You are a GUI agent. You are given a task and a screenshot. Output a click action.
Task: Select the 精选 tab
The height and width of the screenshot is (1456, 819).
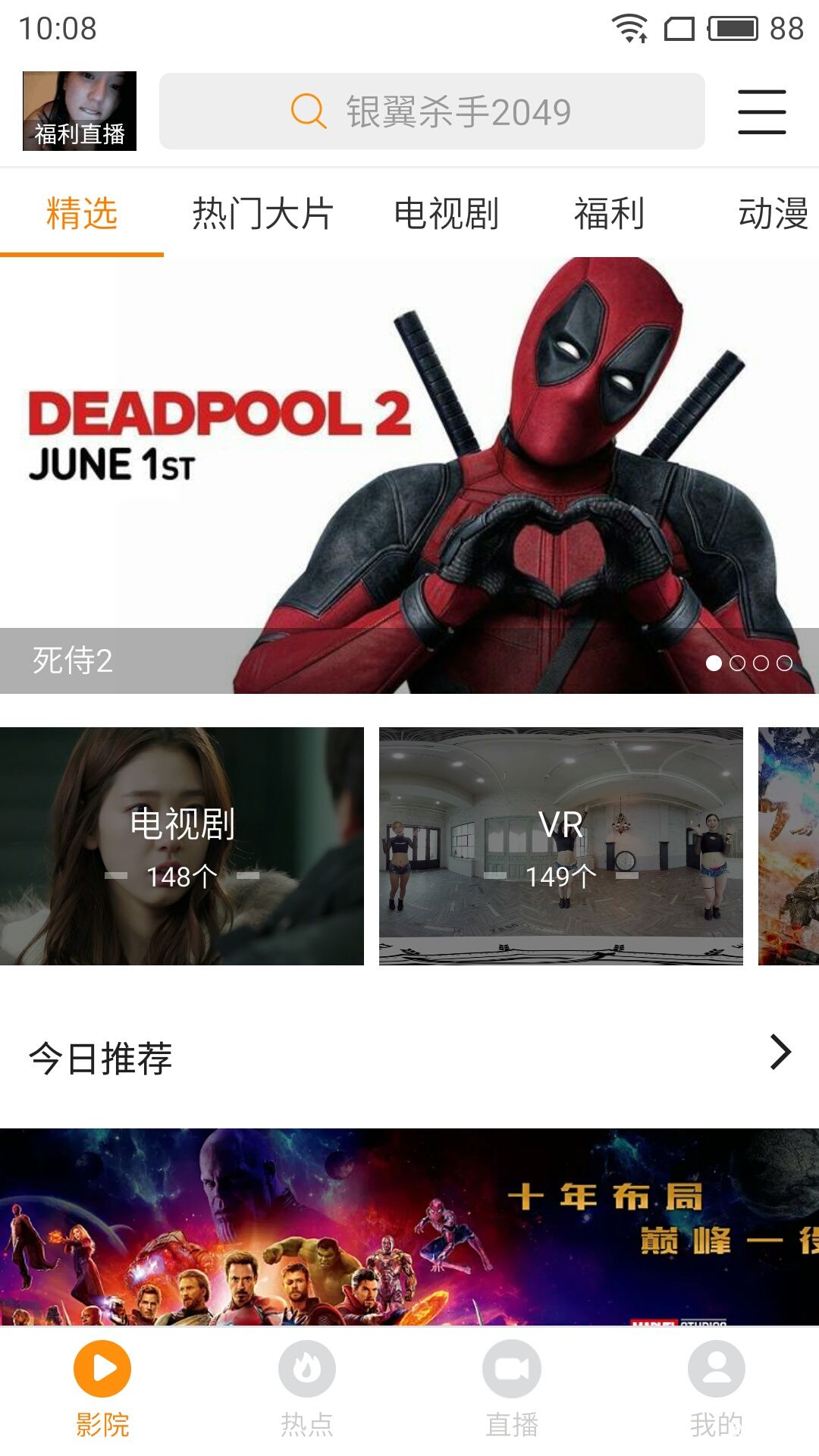coord(81,213)
